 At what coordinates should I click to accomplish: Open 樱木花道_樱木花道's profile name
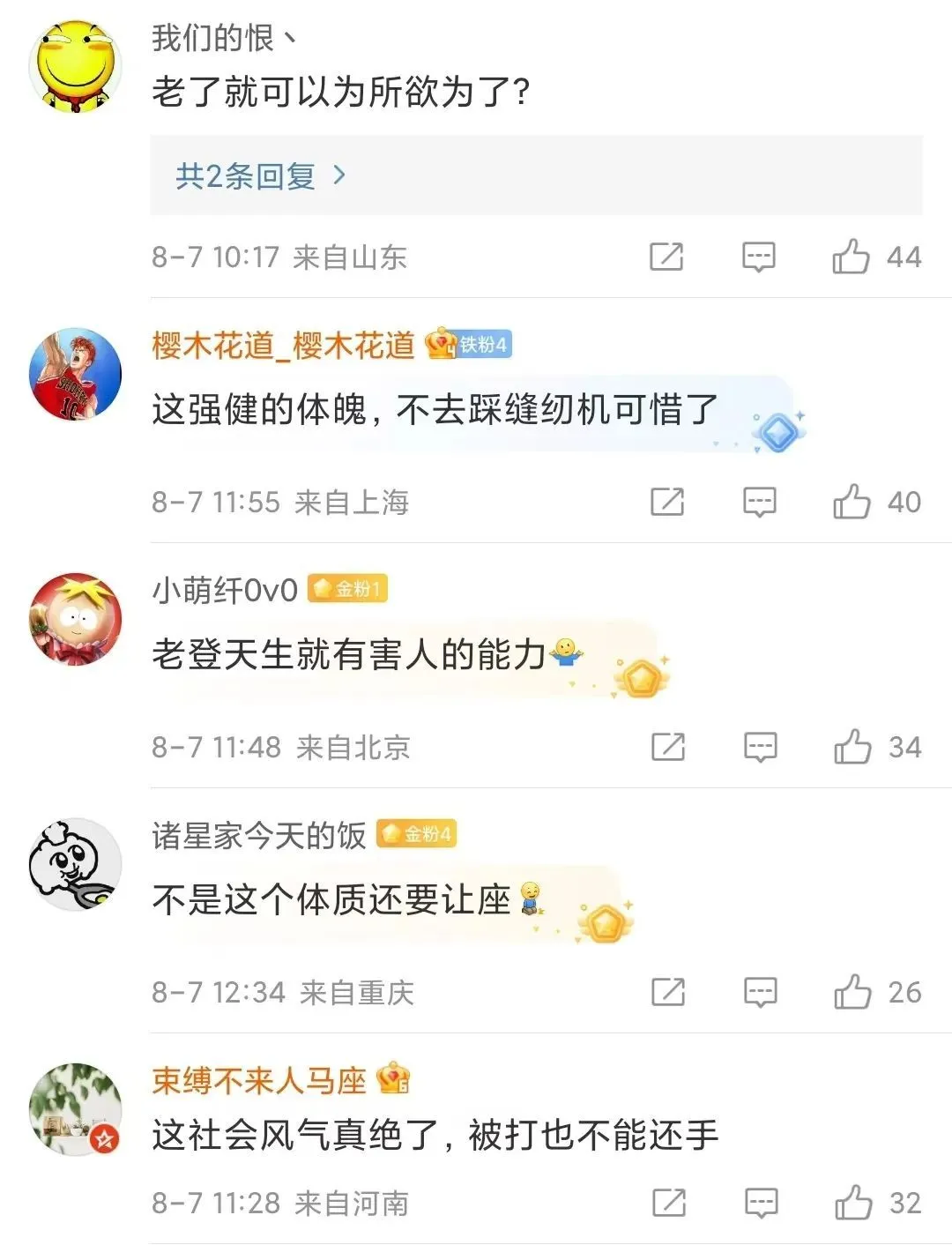click(x=282, y=345)
